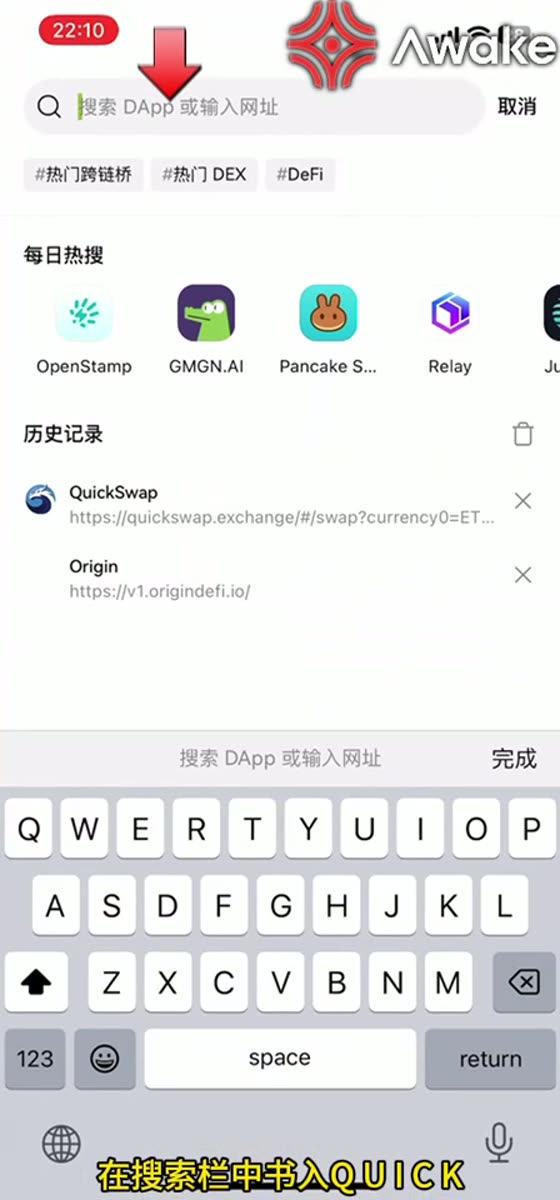Image resolution: width=560 pixels, height=1200 pixels.
Task: Select the #DeFi chip
Action: (300, 174)
